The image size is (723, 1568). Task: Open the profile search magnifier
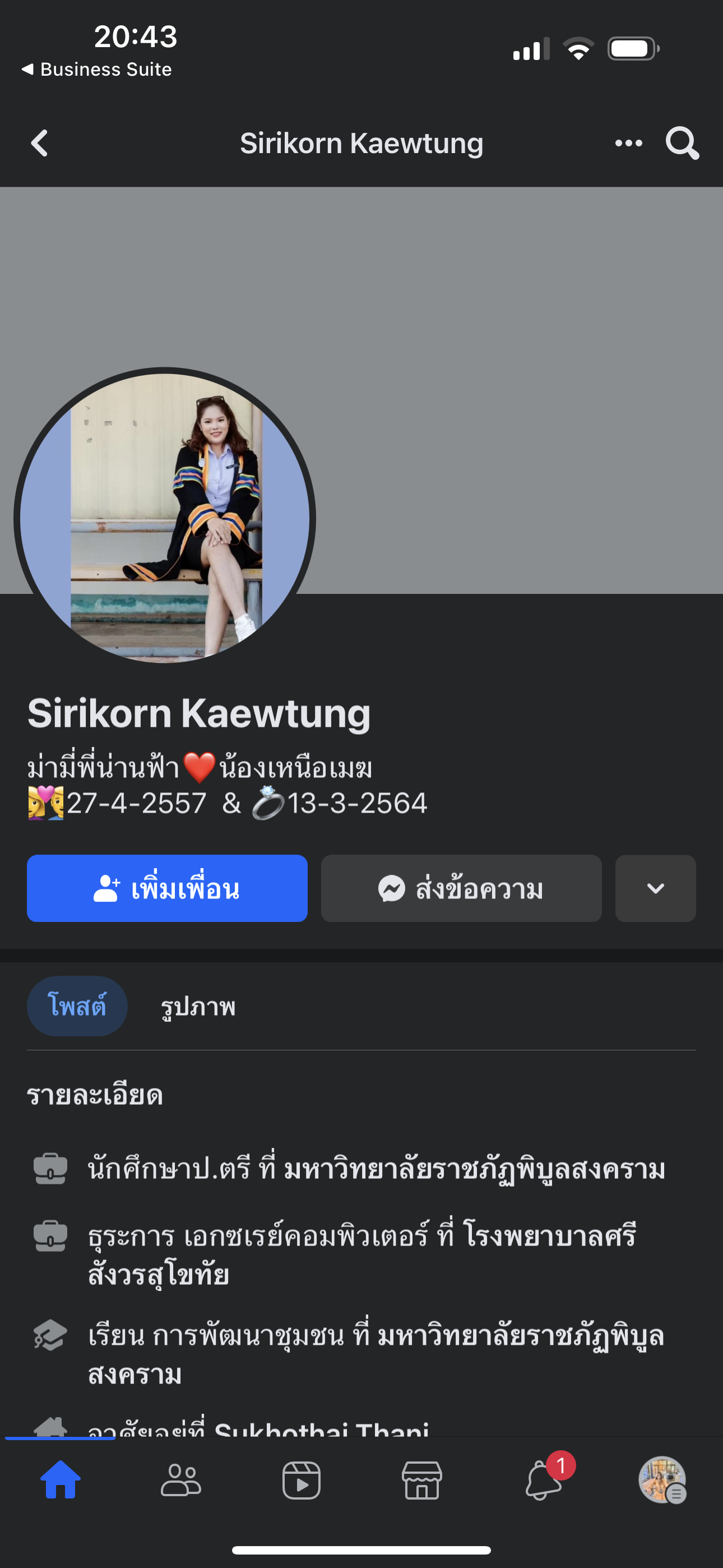pyautogui.click(x=682, y=144)
